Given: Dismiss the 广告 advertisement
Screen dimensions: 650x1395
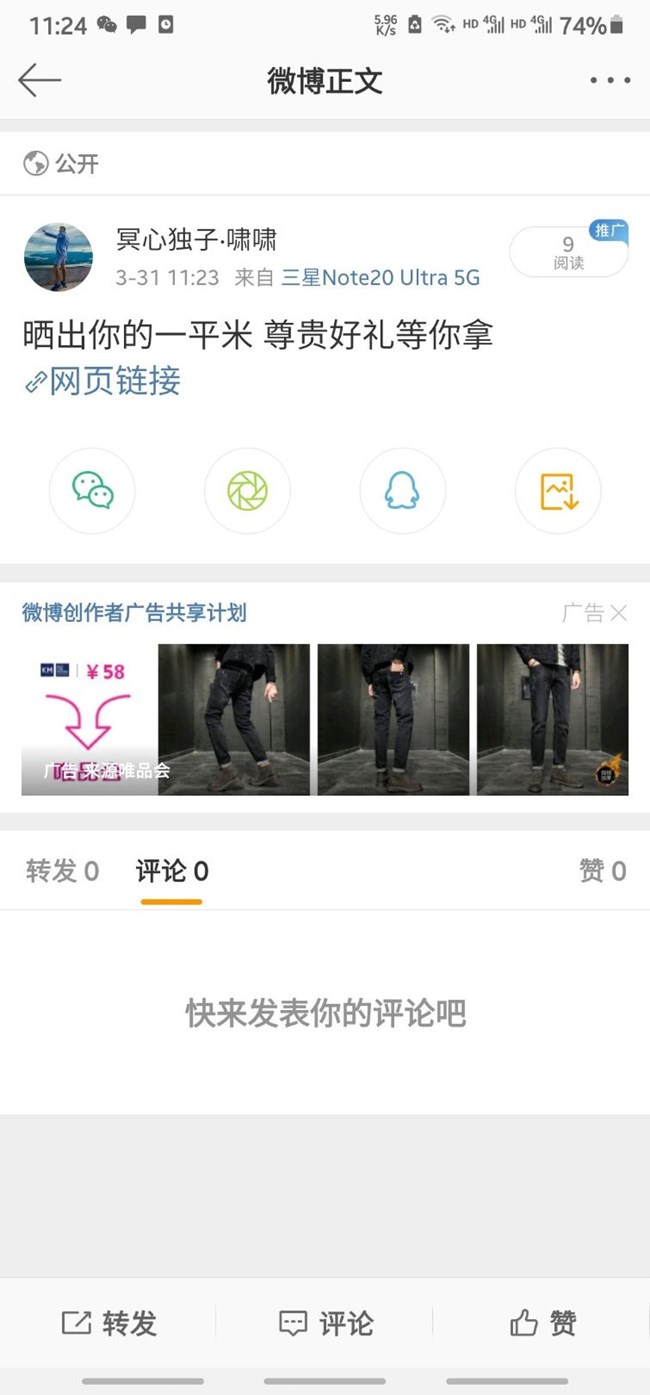Looking at the screenshot, I should [x=619, y=613].
